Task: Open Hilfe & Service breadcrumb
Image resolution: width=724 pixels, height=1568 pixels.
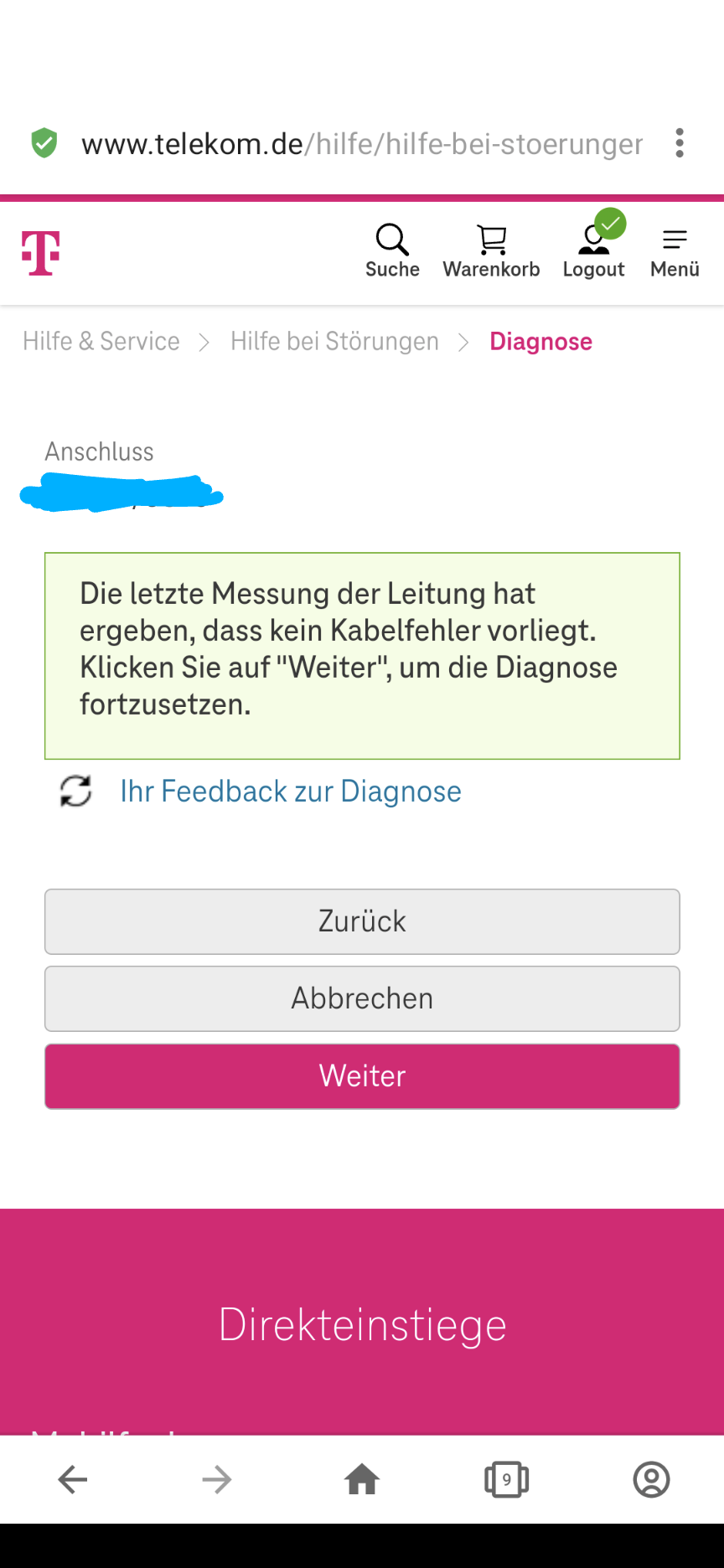Action: pos(101,342)
